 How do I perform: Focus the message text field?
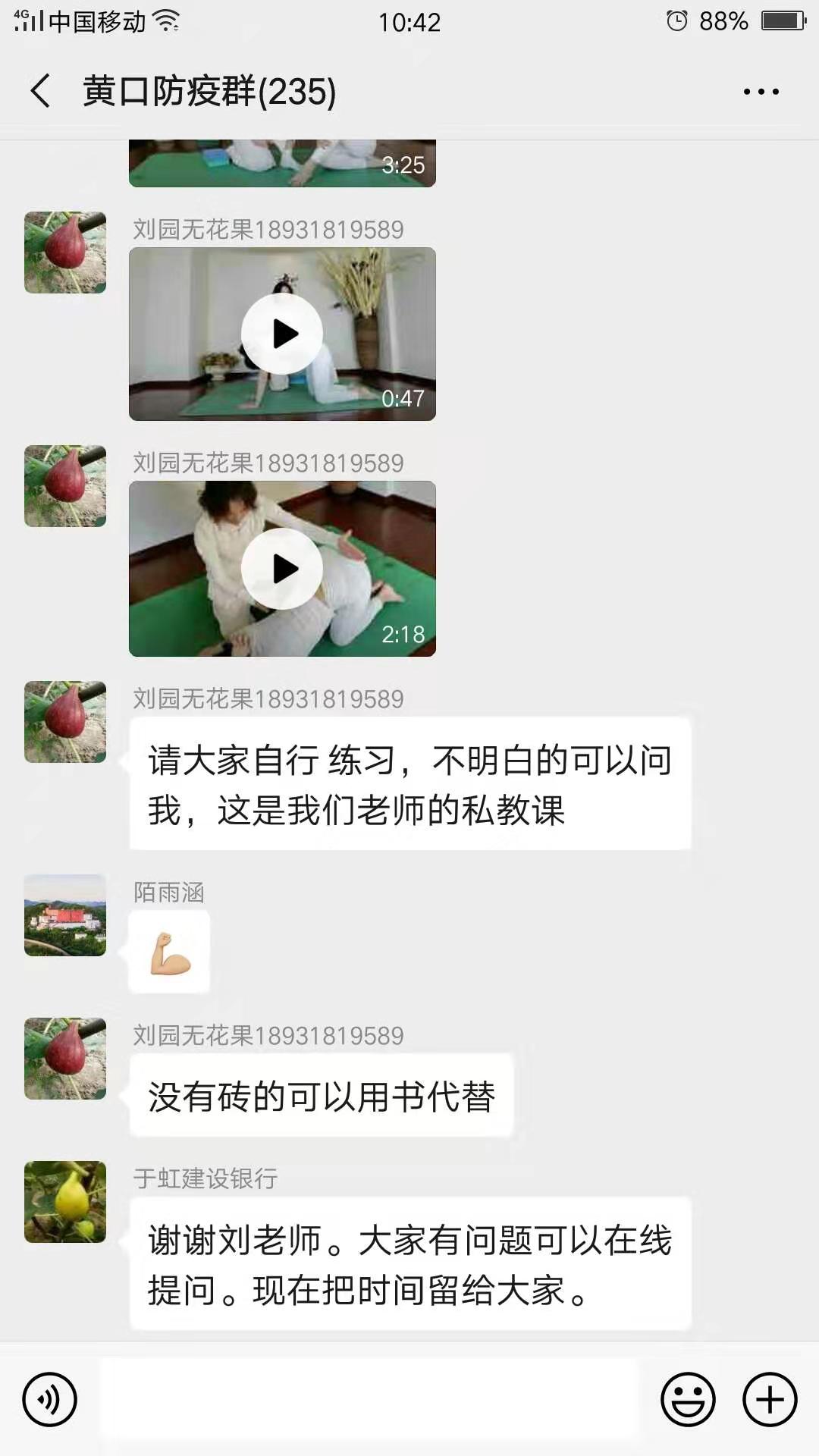pos(369,1399)
